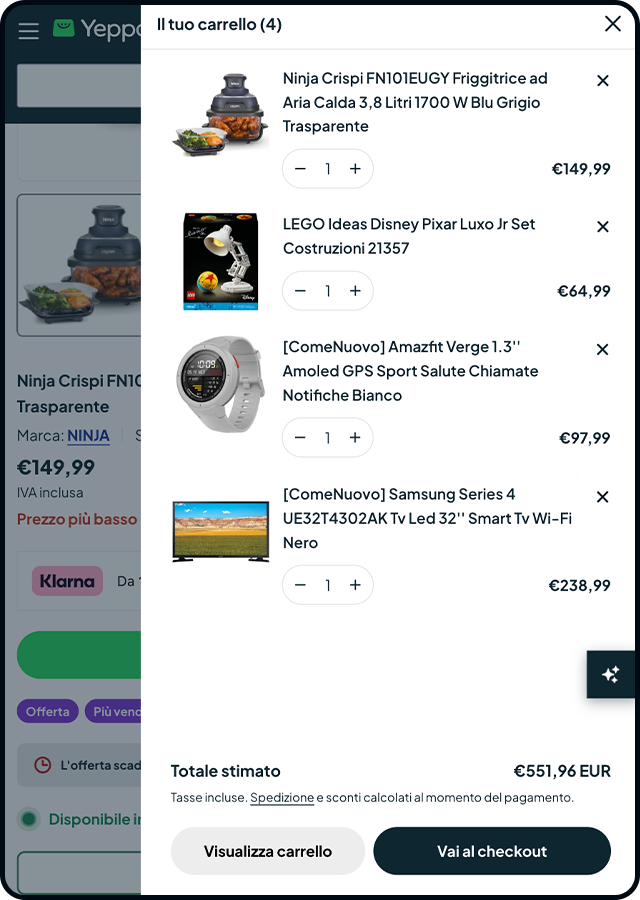Image resolution: width=640 pixels, height=900 pixels.
Task: Open the Spedizione shipping link
Action: point(282,798)
